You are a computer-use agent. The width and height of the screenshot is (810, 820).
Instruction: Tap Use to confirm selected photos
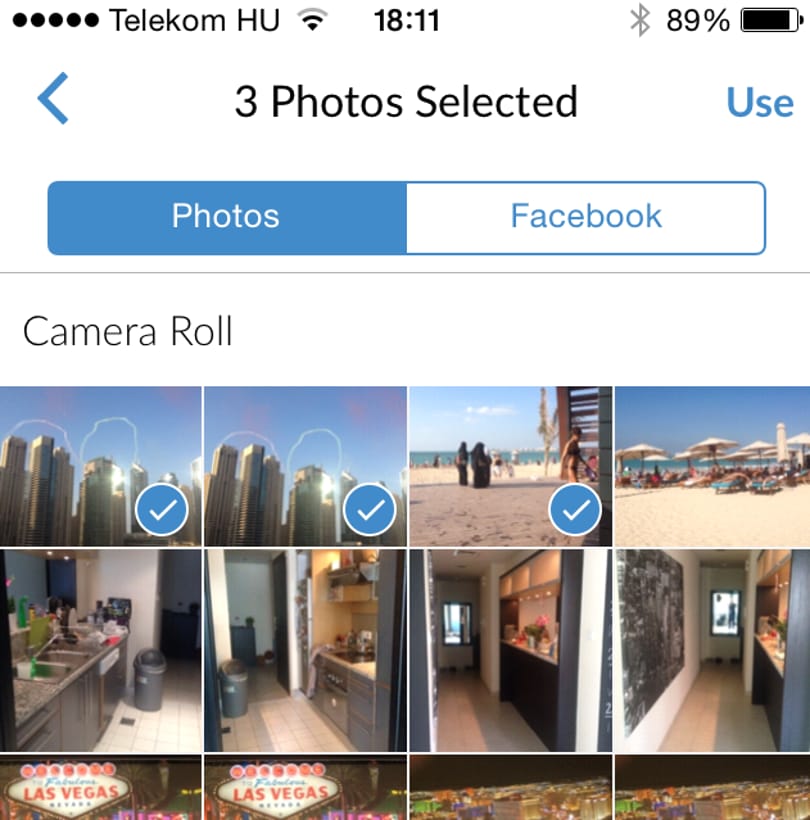[759, 102]
